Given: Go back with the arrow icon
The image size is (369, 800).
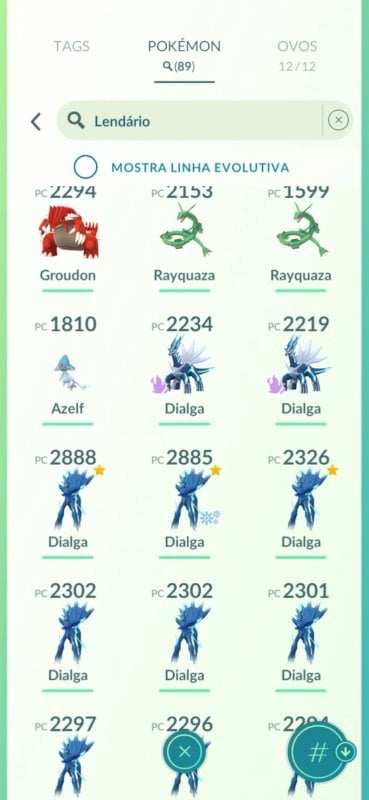Looking at the screenshot, I should [36, 121].
